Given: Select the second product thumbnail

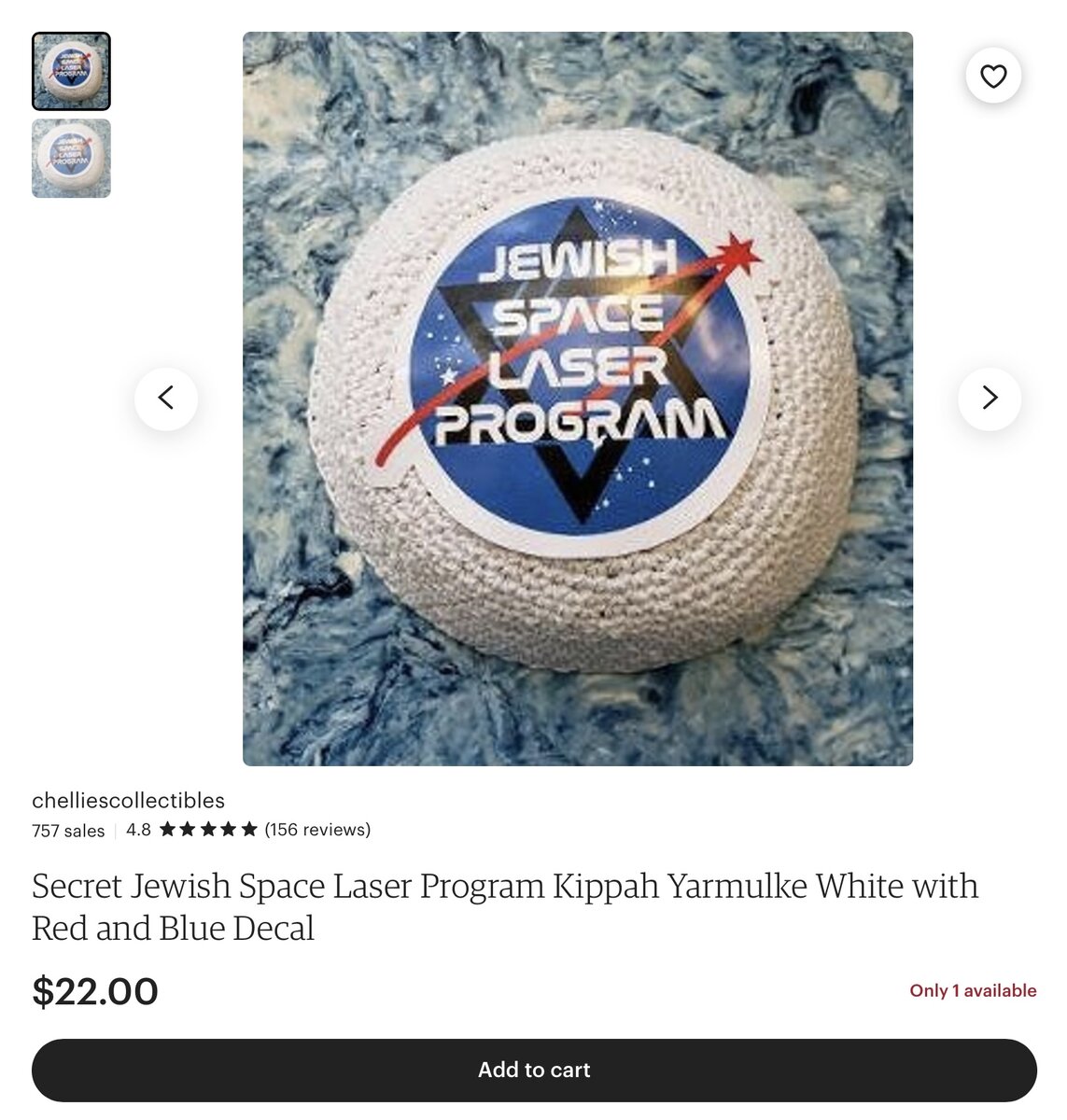Looking at the screenshot, I should [x=71, y=159].
